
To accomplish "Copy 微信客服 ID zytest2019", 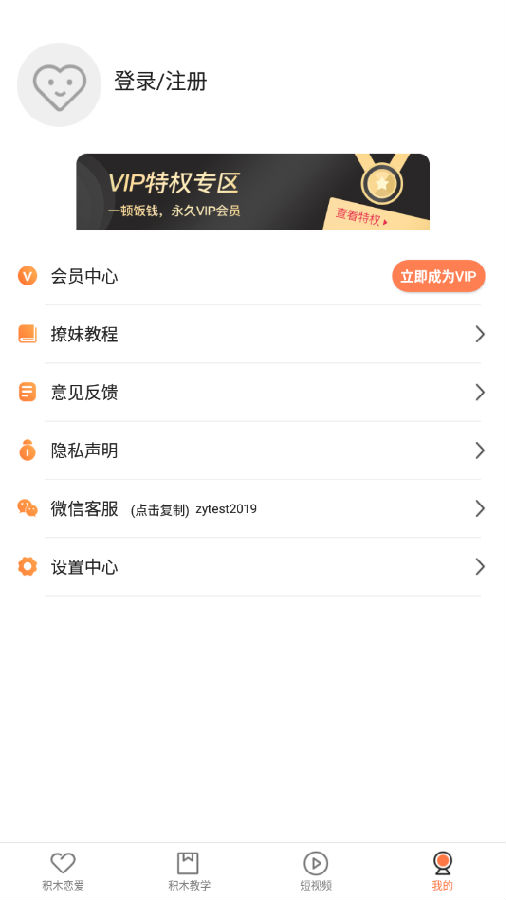I will point(253,509).
